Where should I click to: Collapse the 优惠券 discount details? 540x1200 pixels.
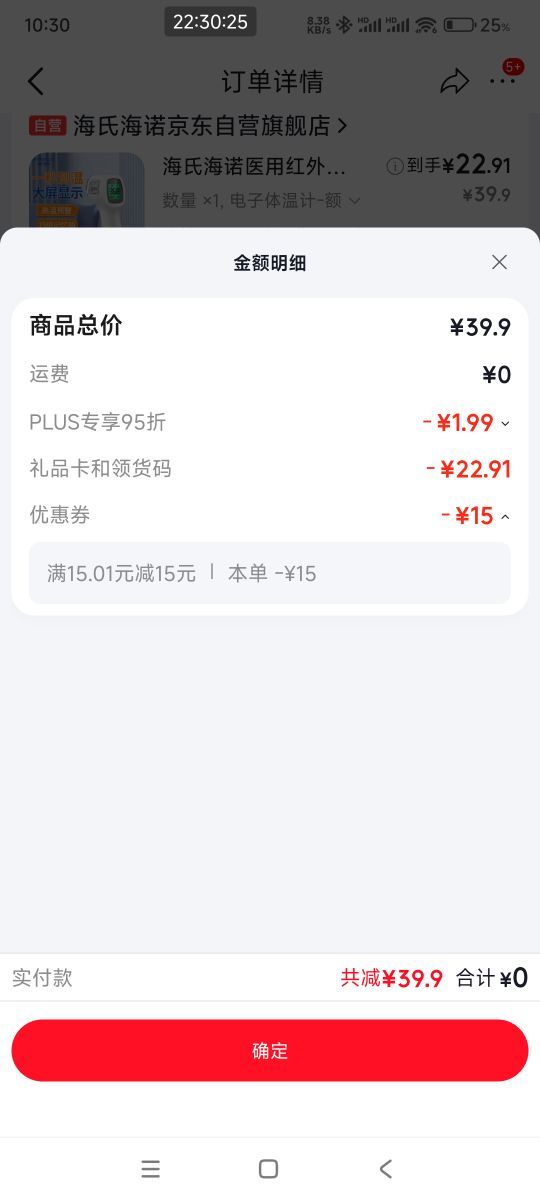[x=505, y=517]
